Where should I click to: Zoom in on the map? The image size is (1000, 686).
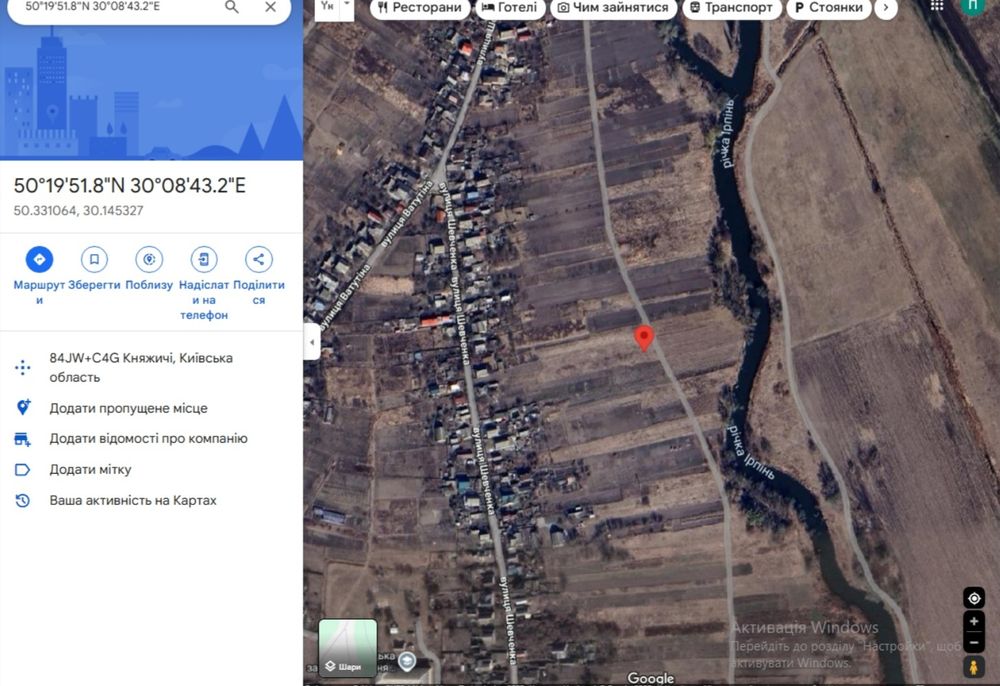coord(974,621)
